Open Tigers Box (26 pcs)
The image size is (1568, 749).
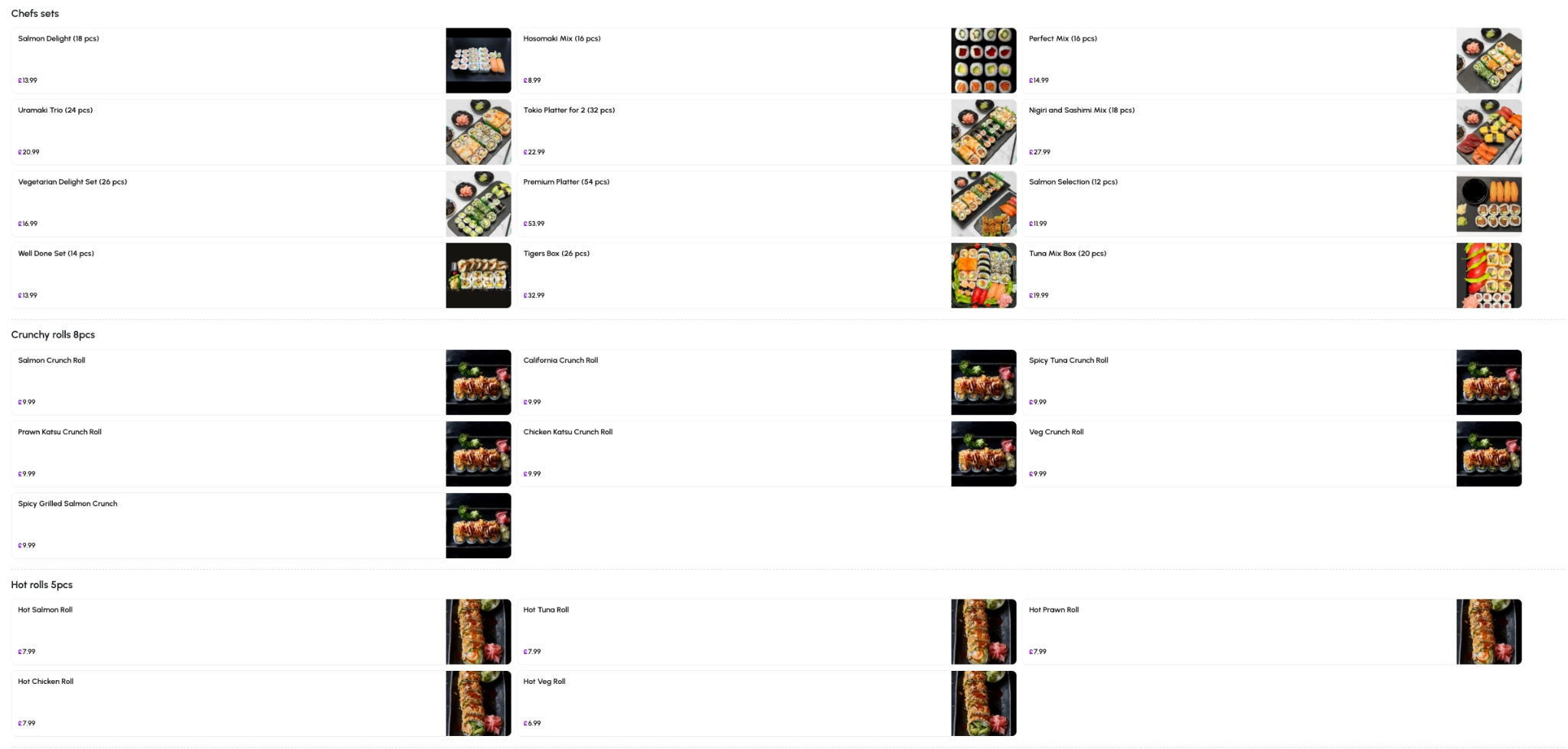[556, 253]
